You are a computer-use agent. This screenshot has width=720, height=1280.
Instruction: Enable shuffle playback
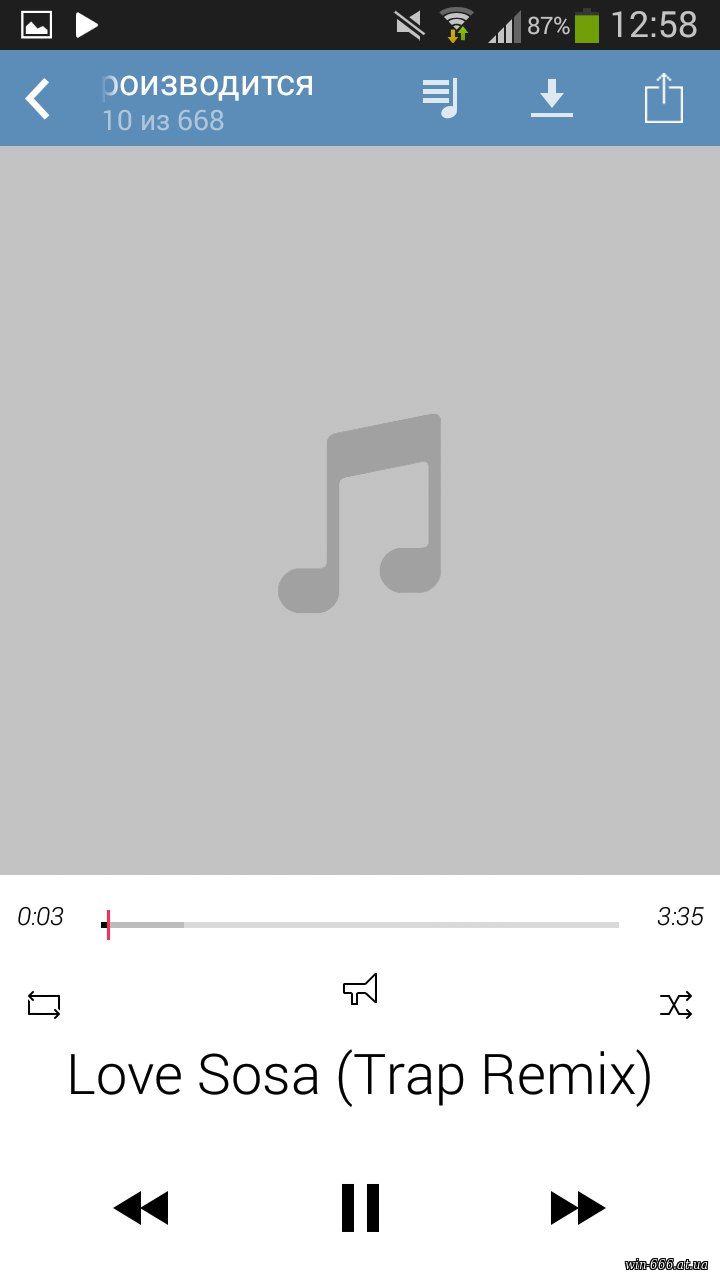click(676, 1005)
